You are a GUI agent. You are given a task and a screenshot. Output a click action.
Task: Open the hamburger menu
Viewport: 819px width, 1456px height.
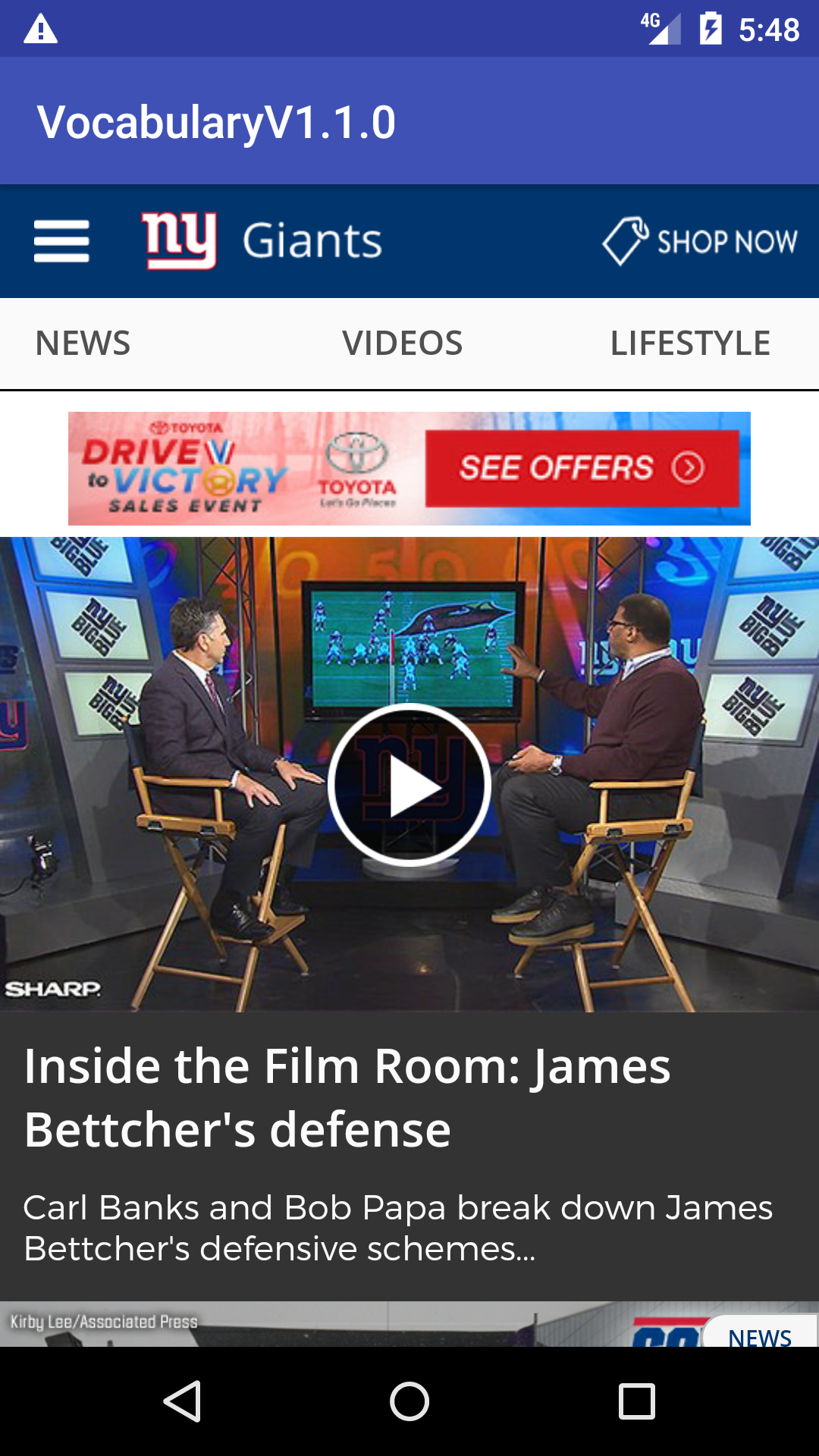click(61, 241)
